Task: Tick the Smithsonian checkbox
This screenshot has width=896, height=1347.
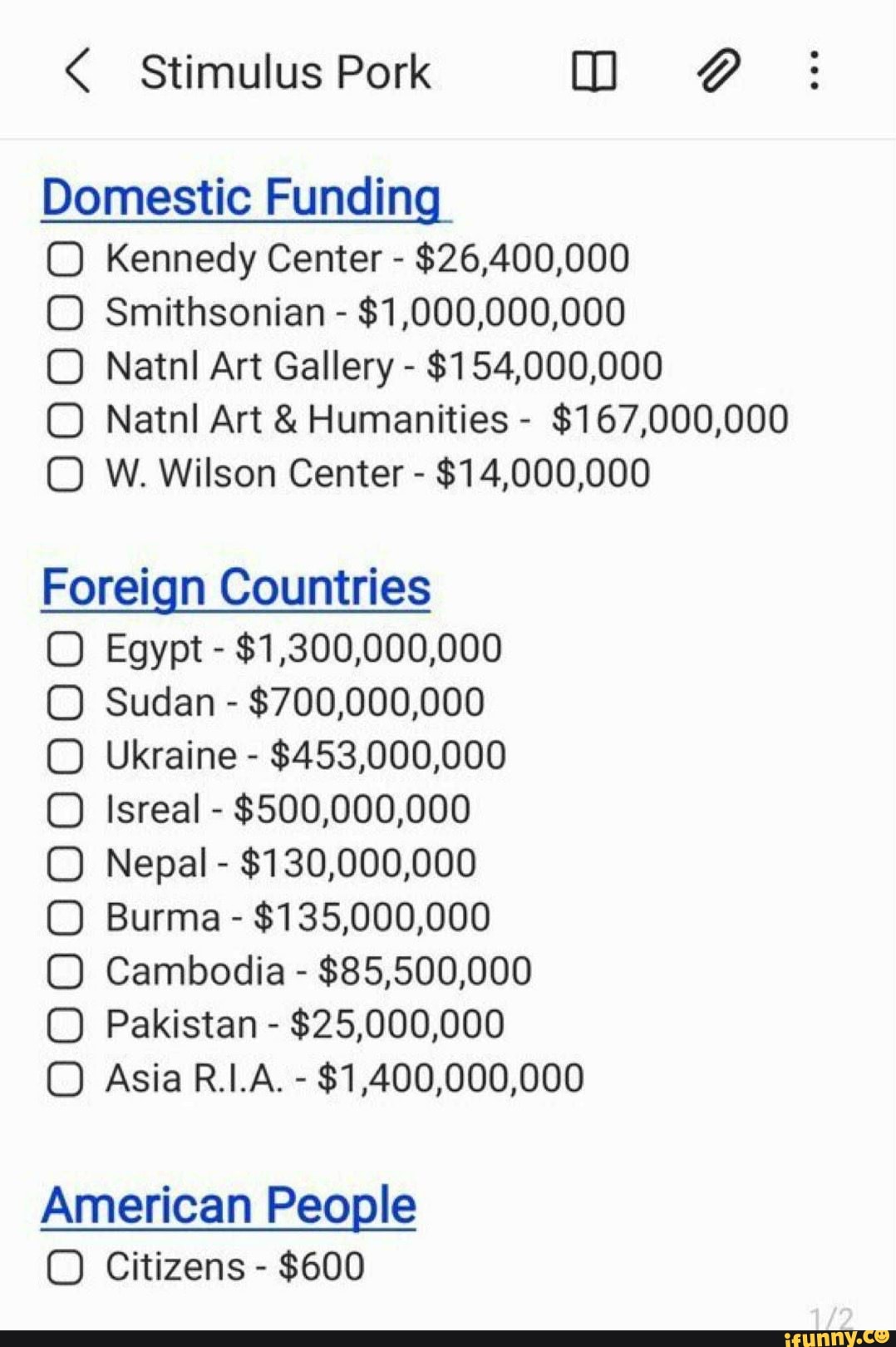Action: coord(65,313)
